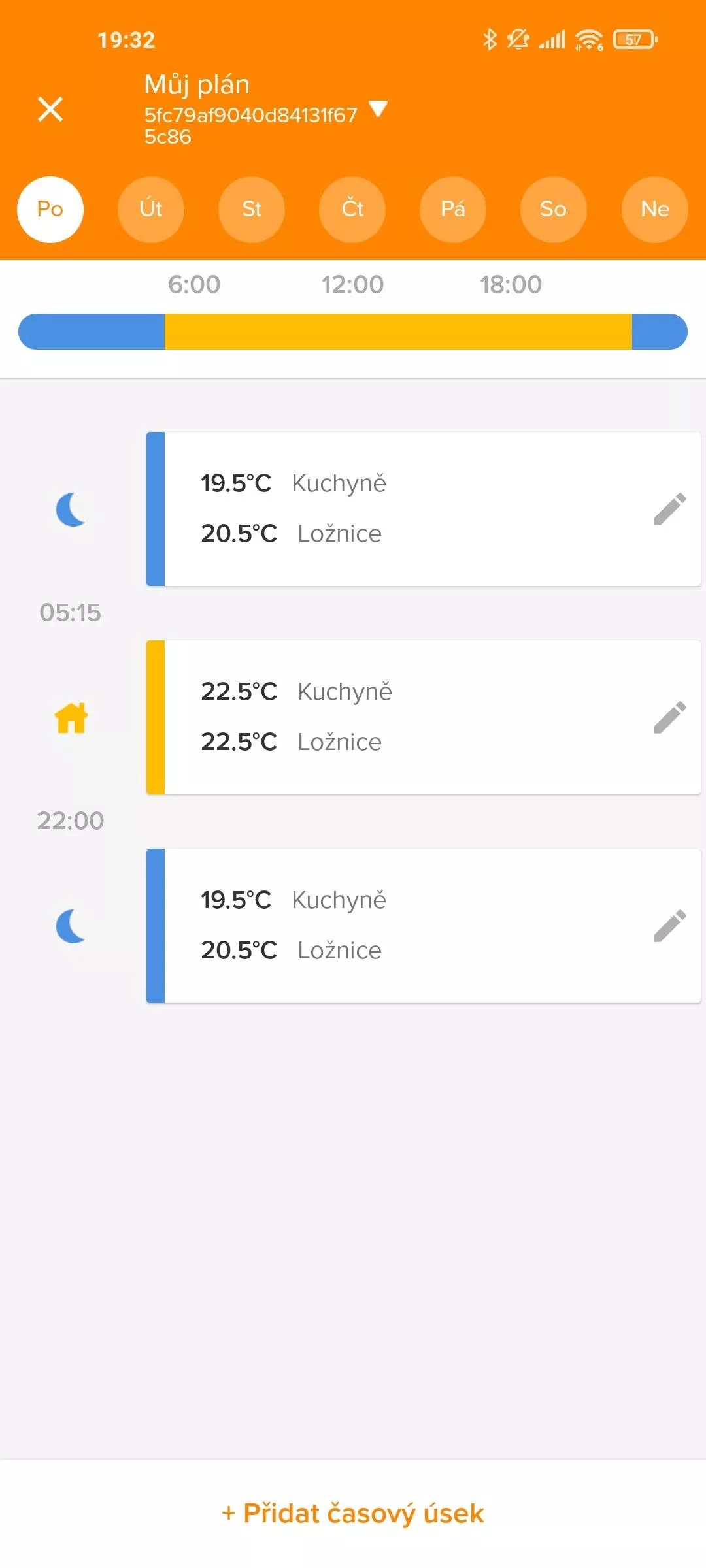
Task: Switch to the Ne day tab
Action: [655, 209]
